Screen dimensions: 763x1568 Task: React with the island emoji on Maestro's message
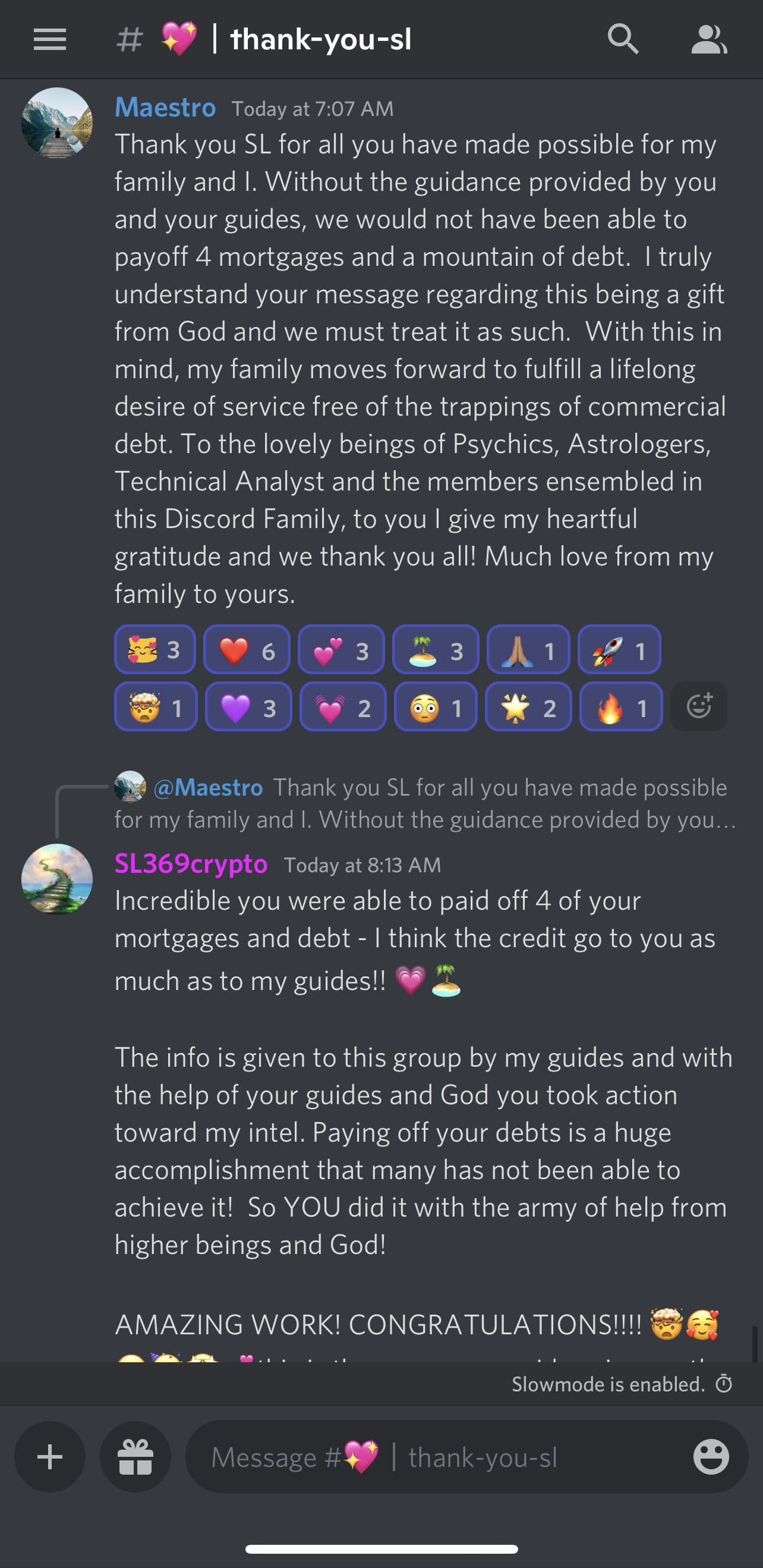point(436,650)
